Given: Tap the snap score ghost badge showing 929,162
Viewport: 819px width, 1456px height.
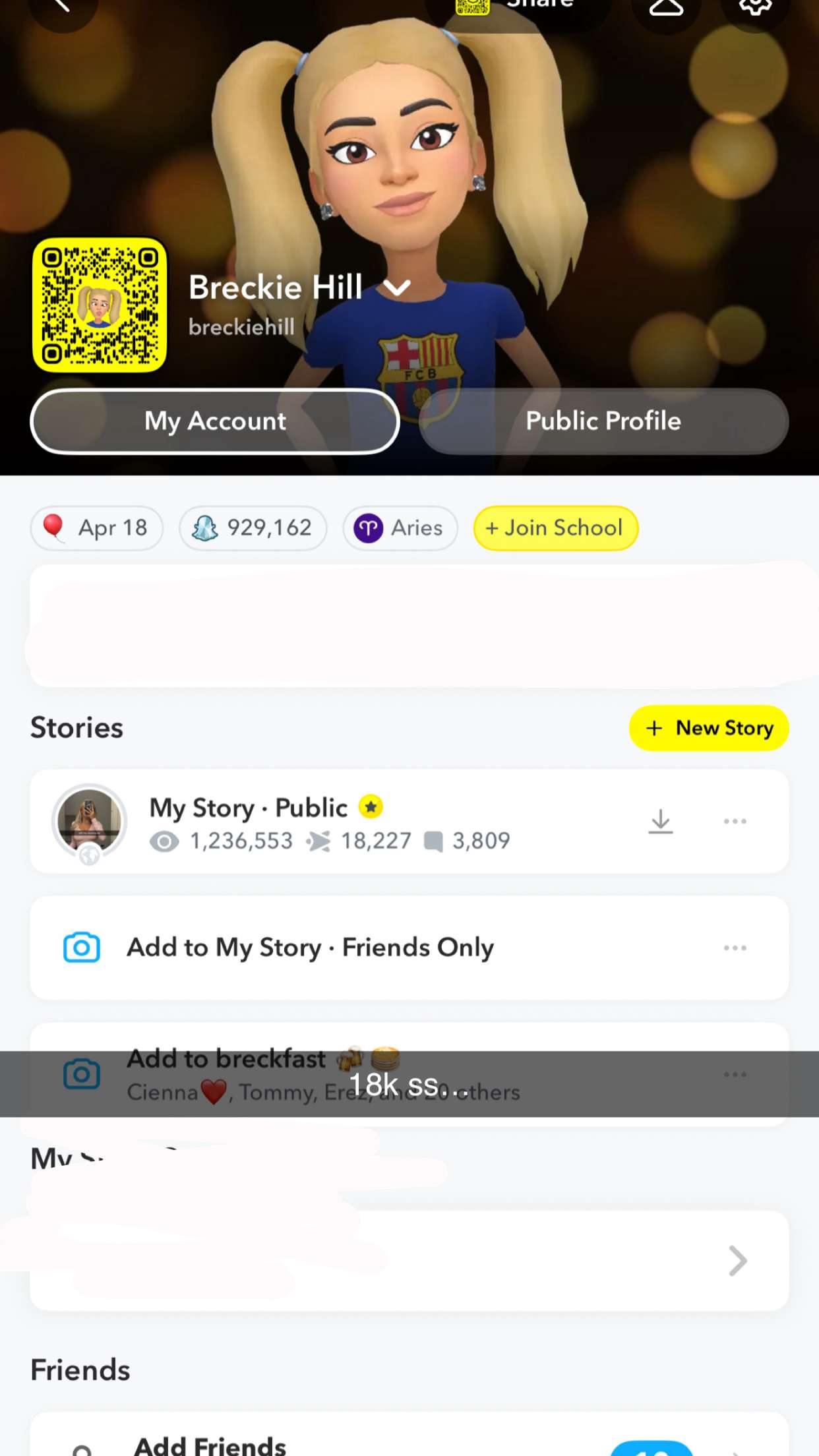Looking at the screenshot, I should pyautogui.click(x=253, y=528).
